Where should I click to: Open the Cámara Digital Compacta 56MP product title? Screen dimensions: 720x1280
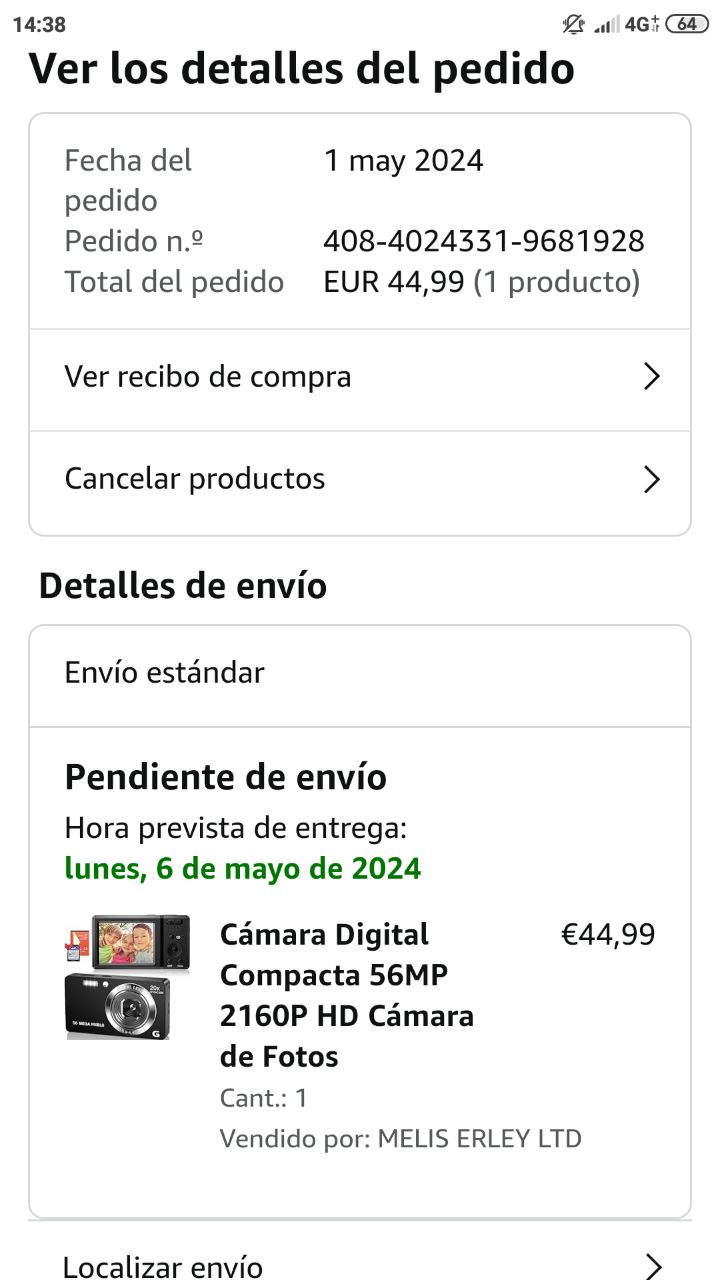tap(347, 996)
